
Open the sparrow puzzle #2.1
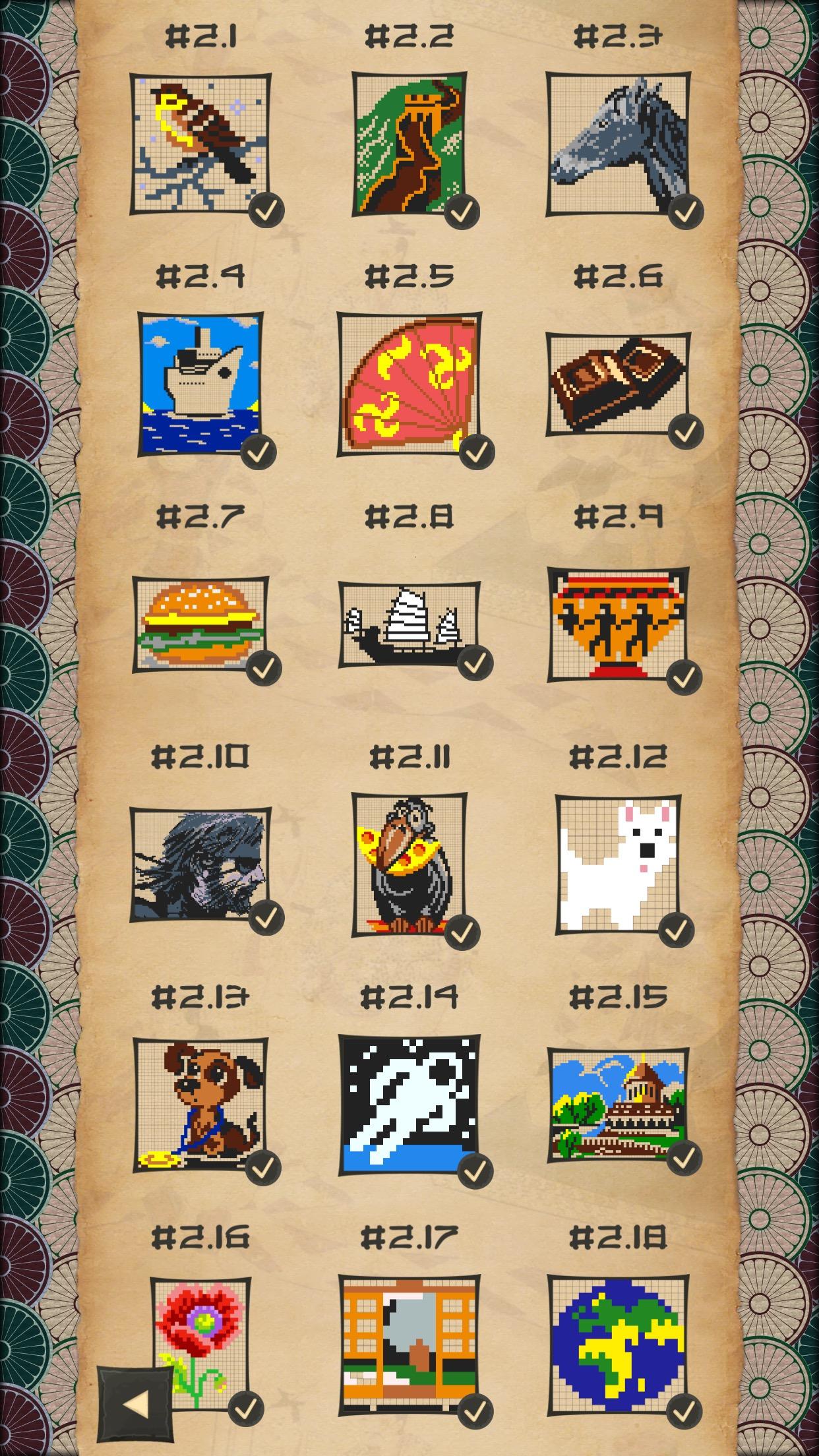pyautogui.click(x=201, y=145)
